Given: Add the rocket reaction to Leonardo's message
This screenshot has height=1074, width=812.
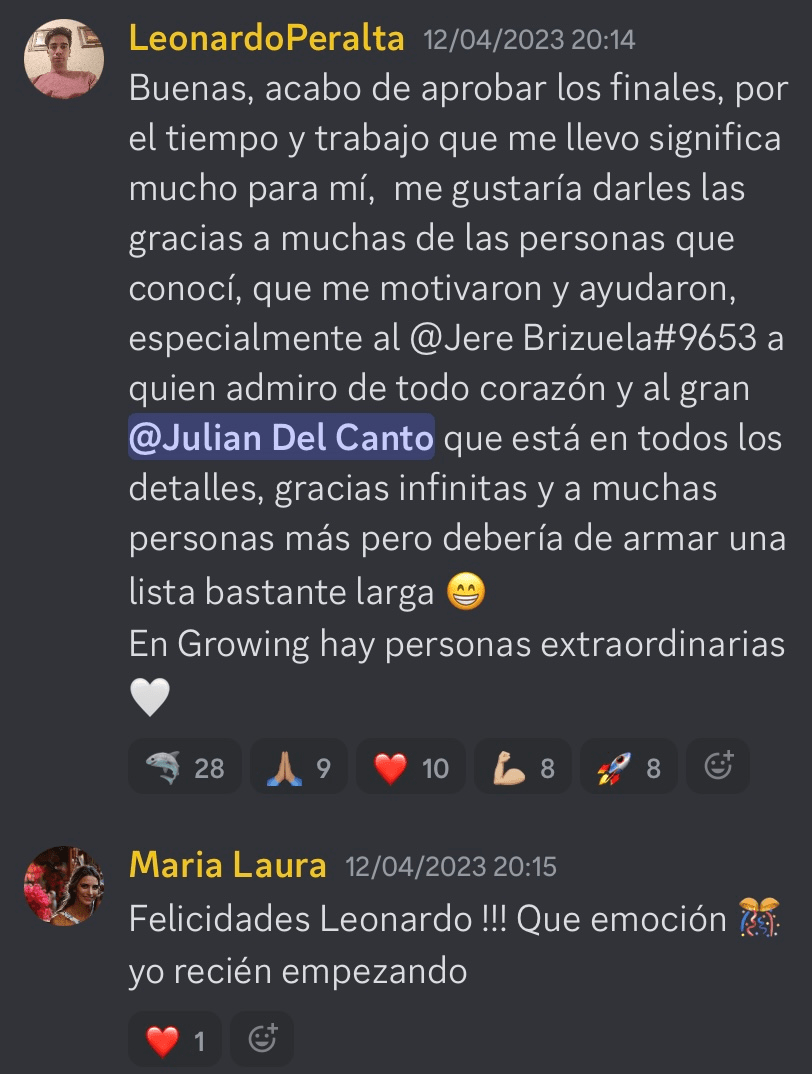Looking at the screenshot, I should click(629, 767).
